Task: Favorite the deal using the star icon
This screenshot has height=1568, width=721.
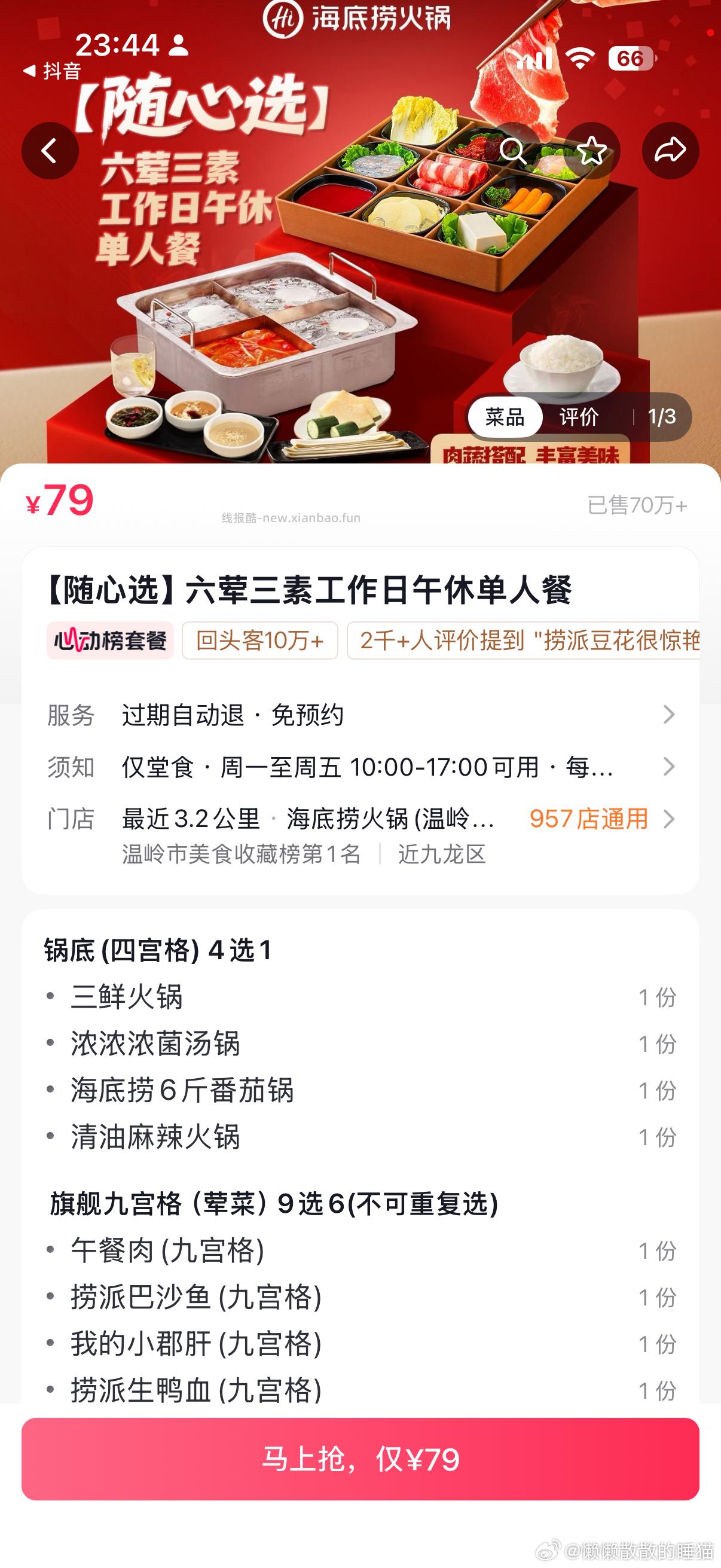Action: click(592, 150)
